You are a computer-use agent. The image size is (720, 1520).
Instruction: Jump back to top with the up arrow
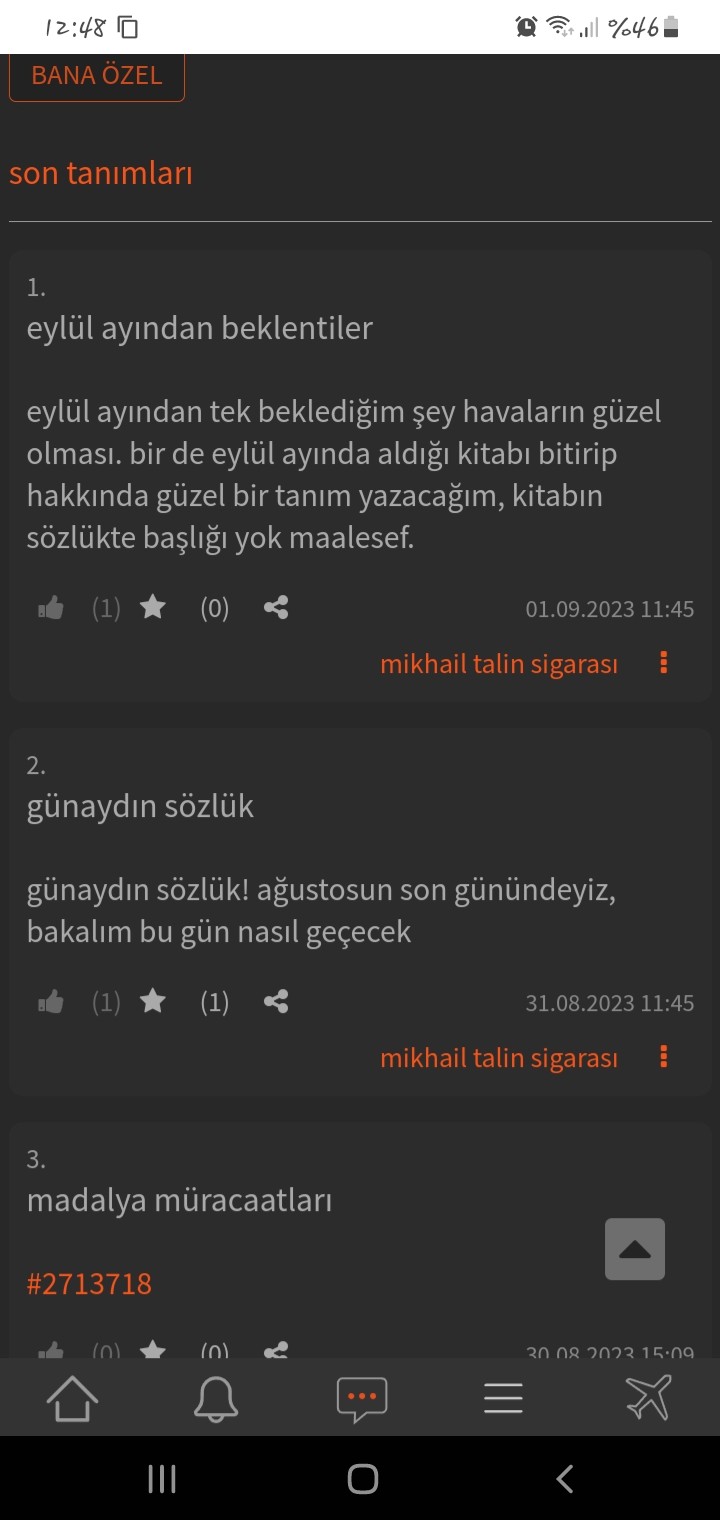tap(635, 1249)
